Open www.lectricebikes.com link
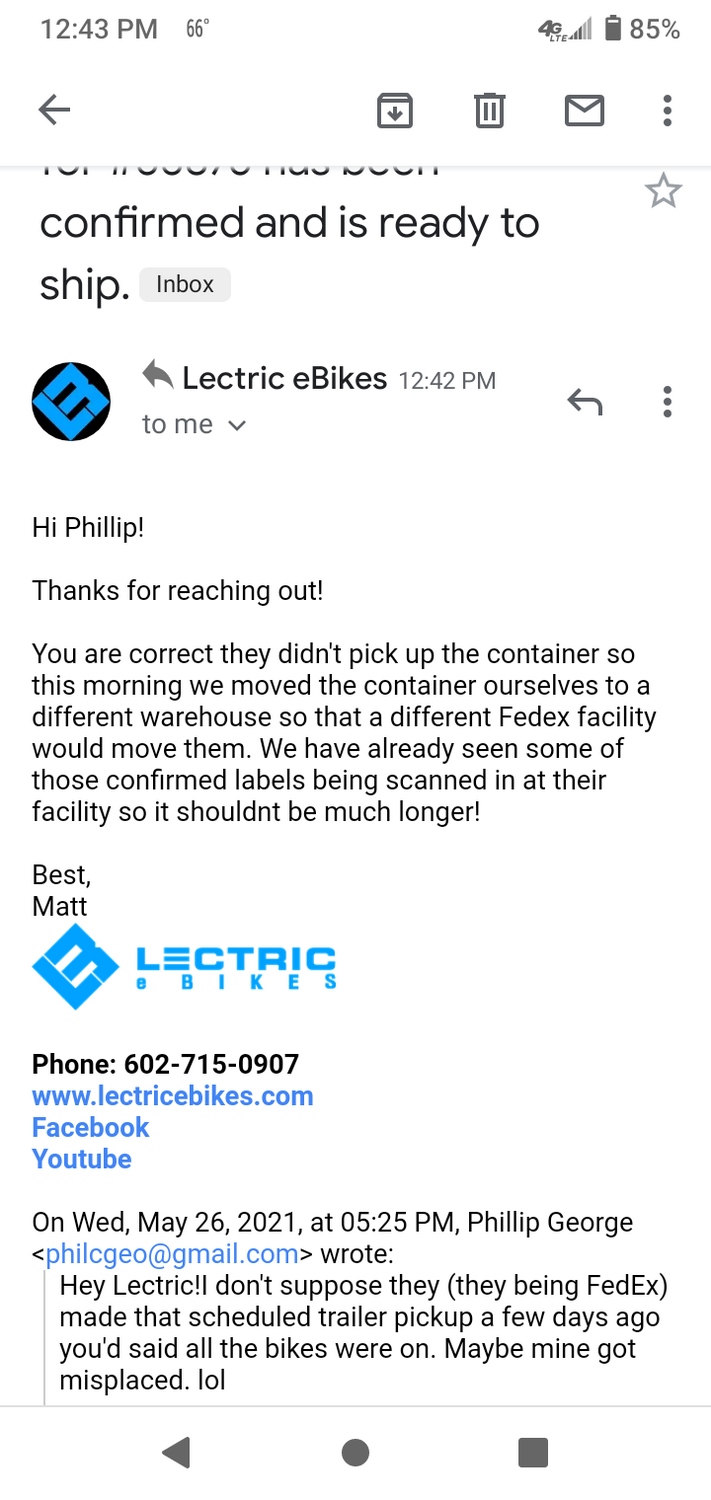Viewport: 711px width, 1500px height. pyautogui.click(x=172, y=1095)
